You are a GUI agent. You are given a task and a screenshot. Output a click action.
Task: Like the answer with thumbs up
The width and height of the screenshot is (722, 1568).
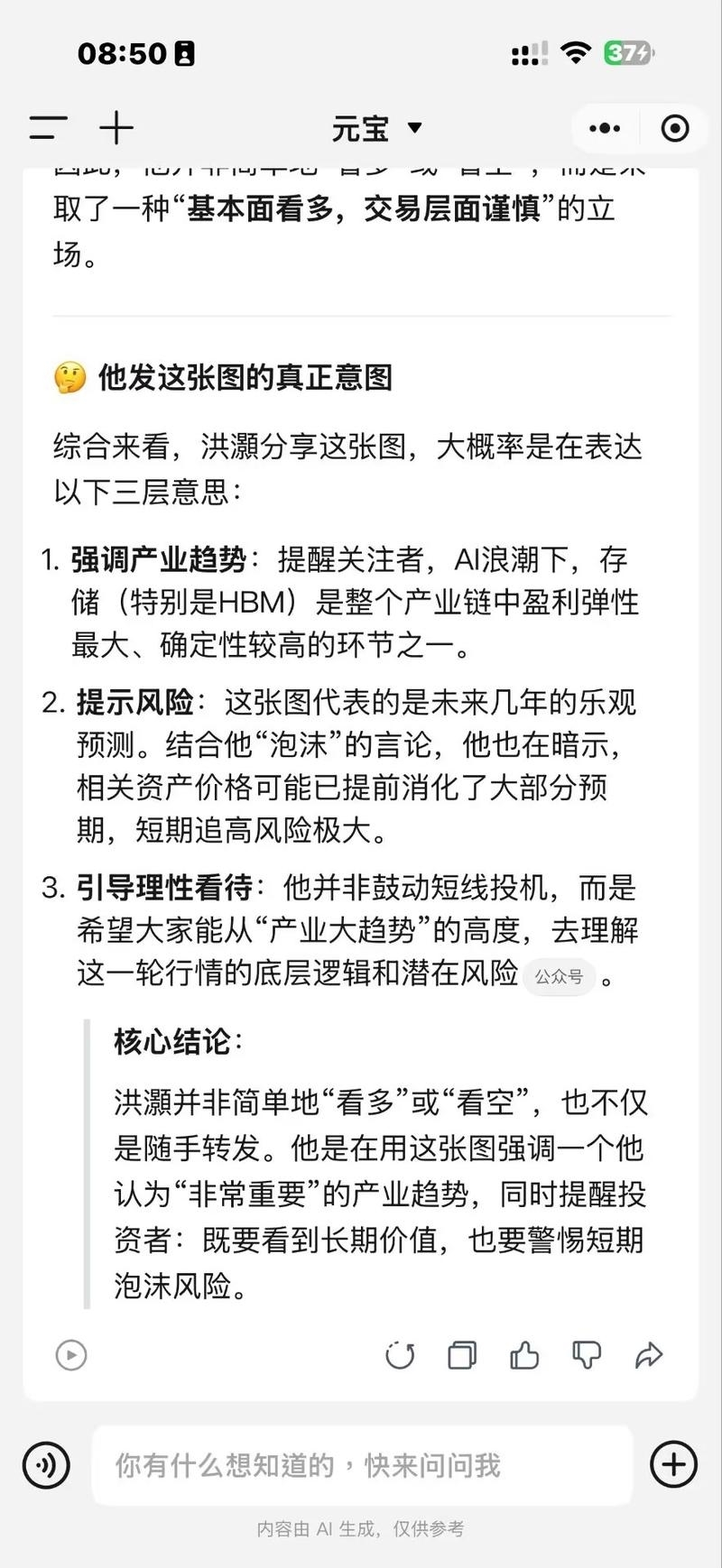(x=524, y=1355)
